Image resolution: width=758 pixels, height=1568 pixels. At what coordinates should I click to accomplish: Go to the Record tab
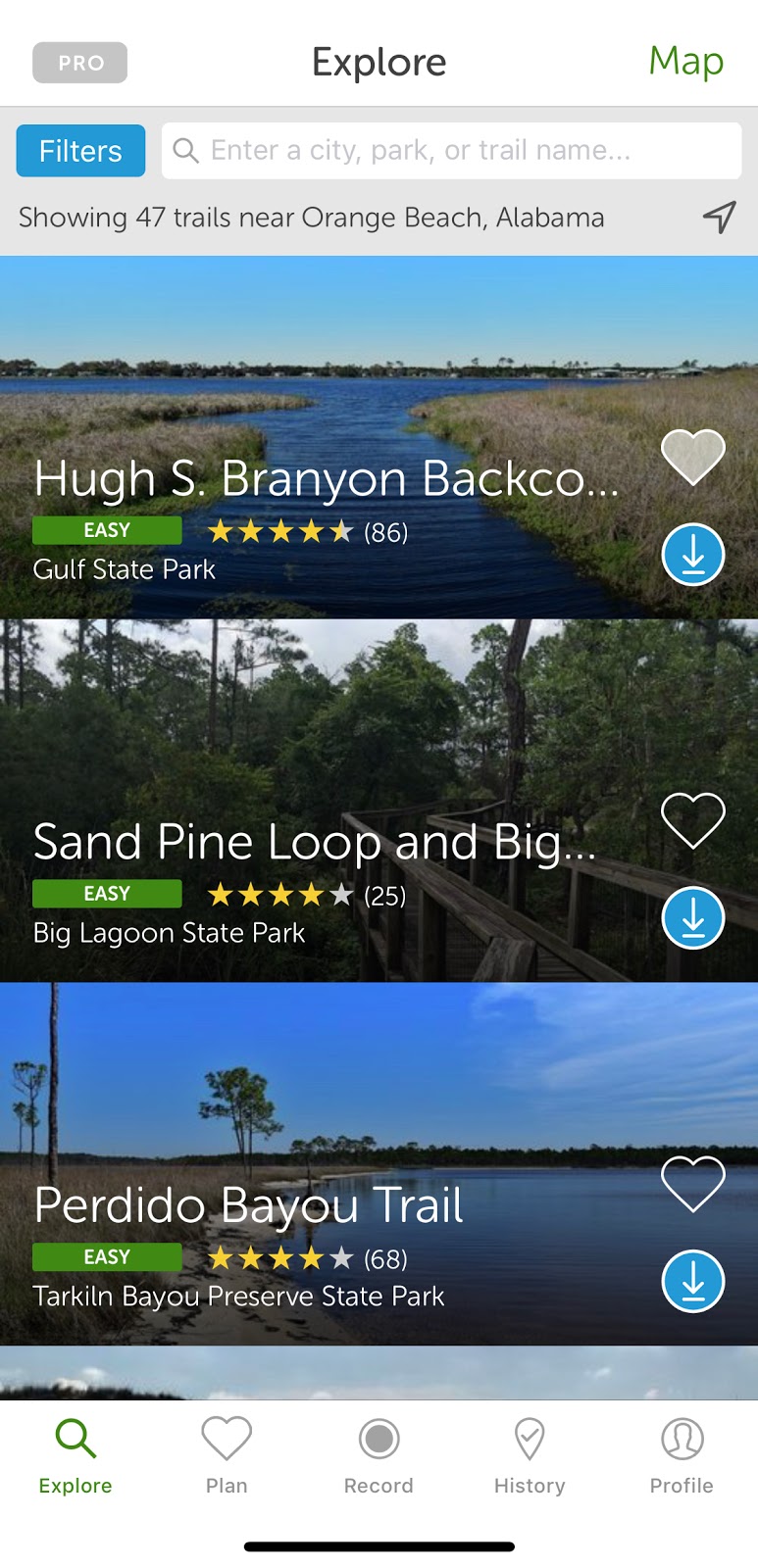pyautogui.click(x=379, y=1456)
